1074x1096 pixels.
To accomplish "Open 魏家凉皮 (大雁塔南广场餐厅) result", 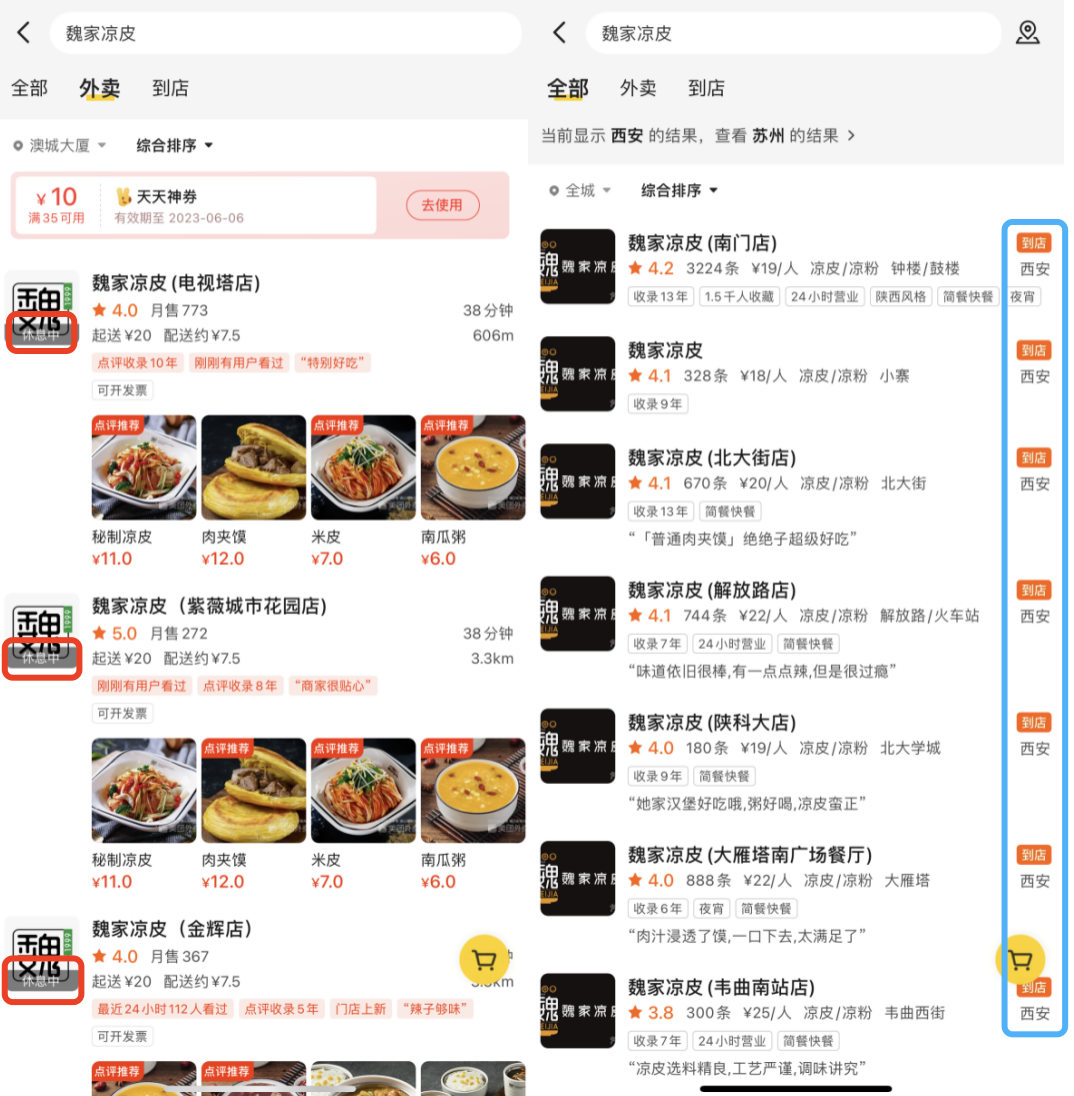I will click(749, 855).
